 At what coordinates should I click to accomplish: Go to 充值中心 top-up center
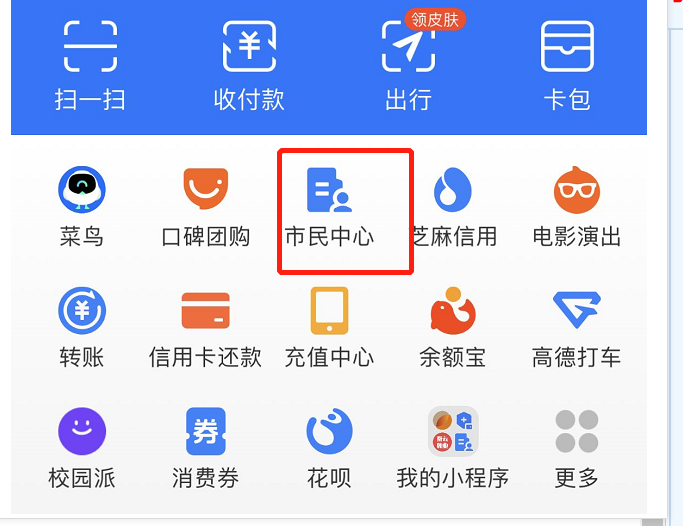coord(329,325)
